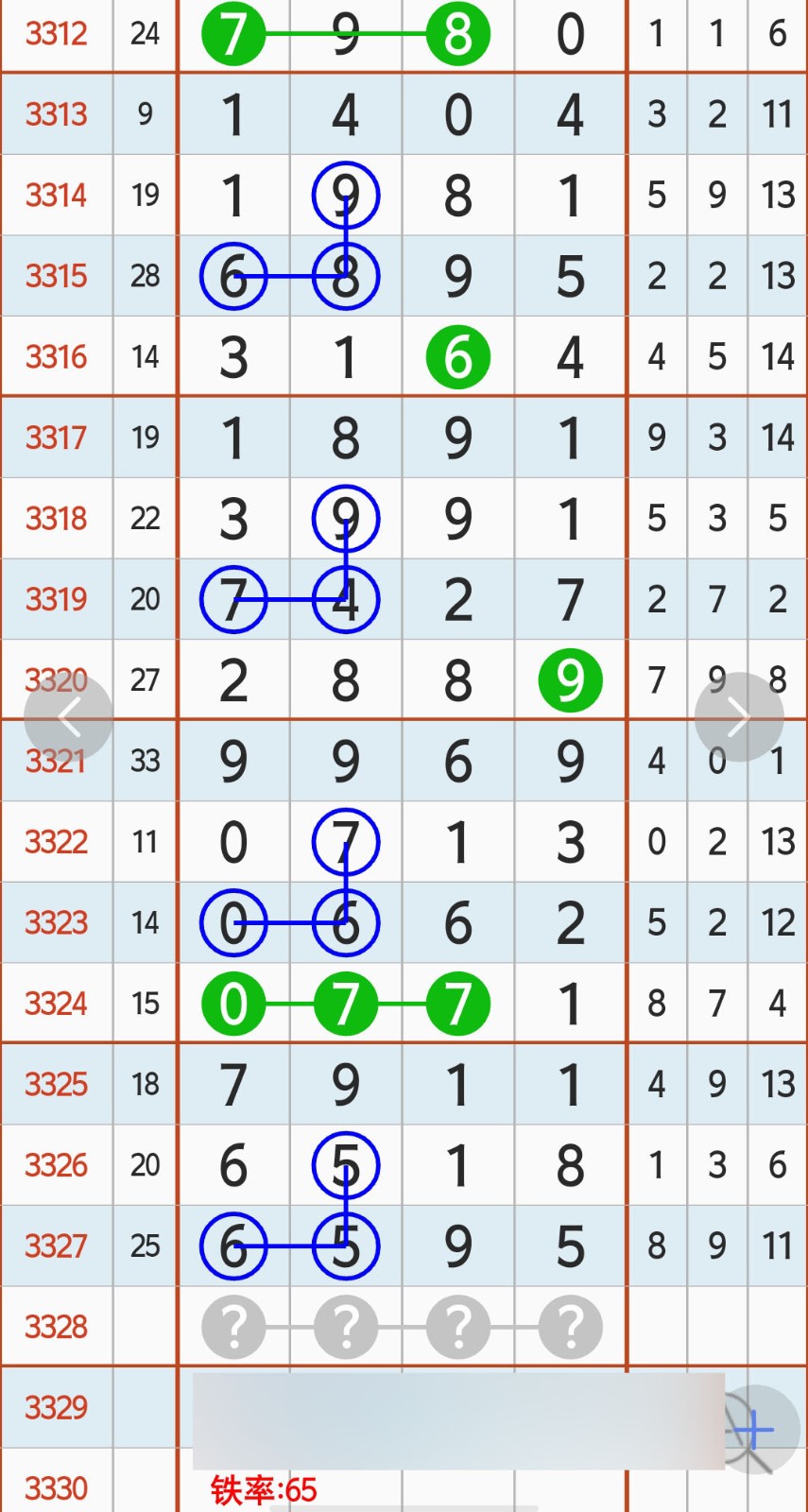Tap the gray question mark circle in row 3328
The height and width of the screenshot is (1512, 808).
234,1327
